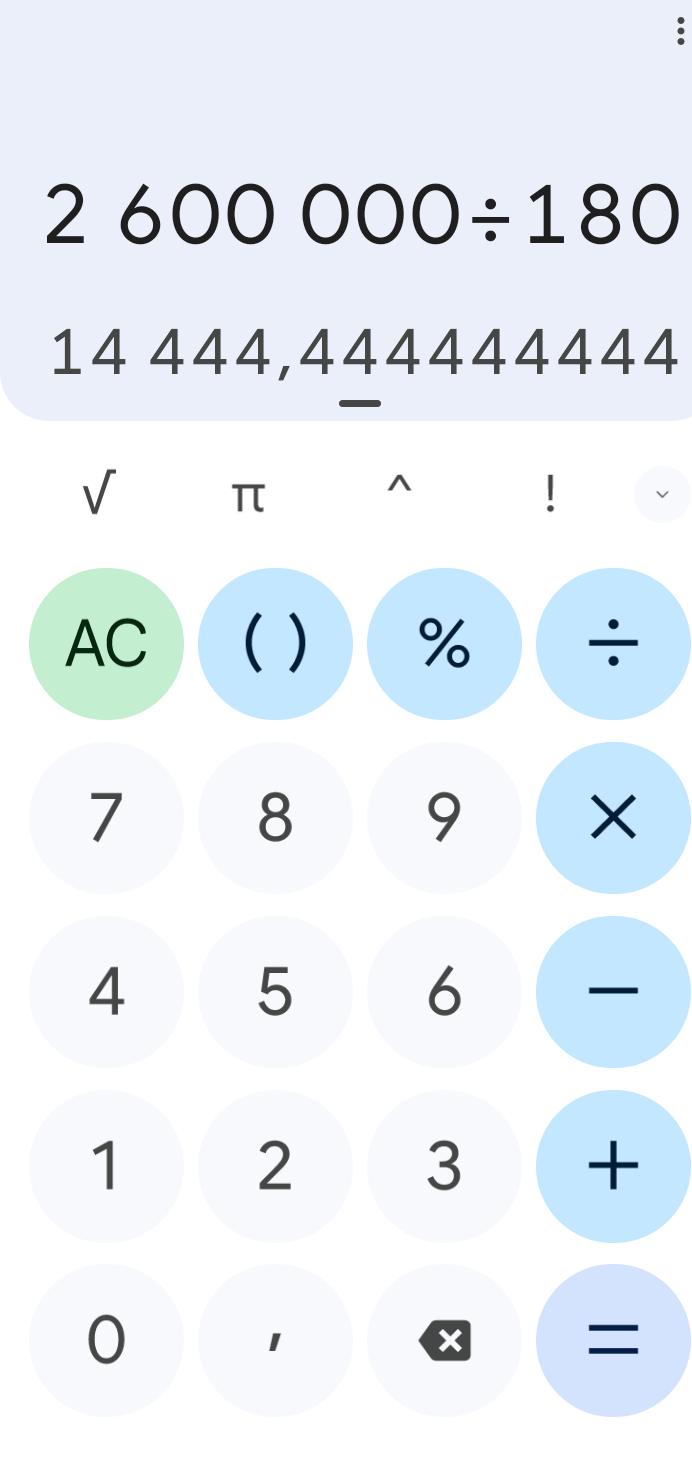
Task: Open the three-dot overflow menu
Action: [x=680, y=31]
